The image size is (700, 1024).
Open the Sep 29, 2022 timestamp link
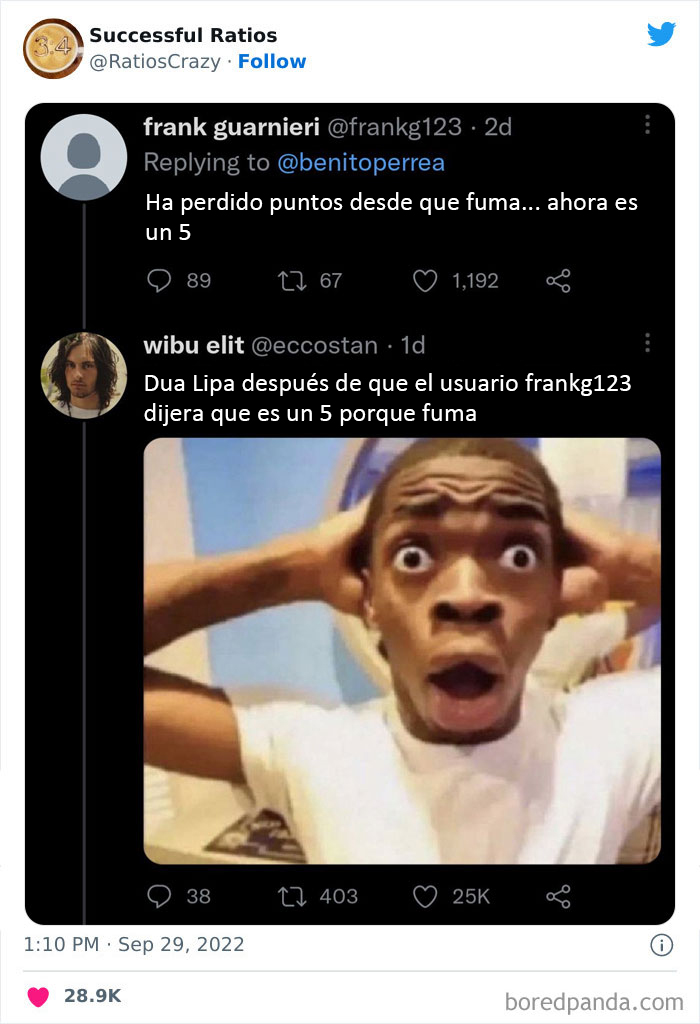coord(132,944)
